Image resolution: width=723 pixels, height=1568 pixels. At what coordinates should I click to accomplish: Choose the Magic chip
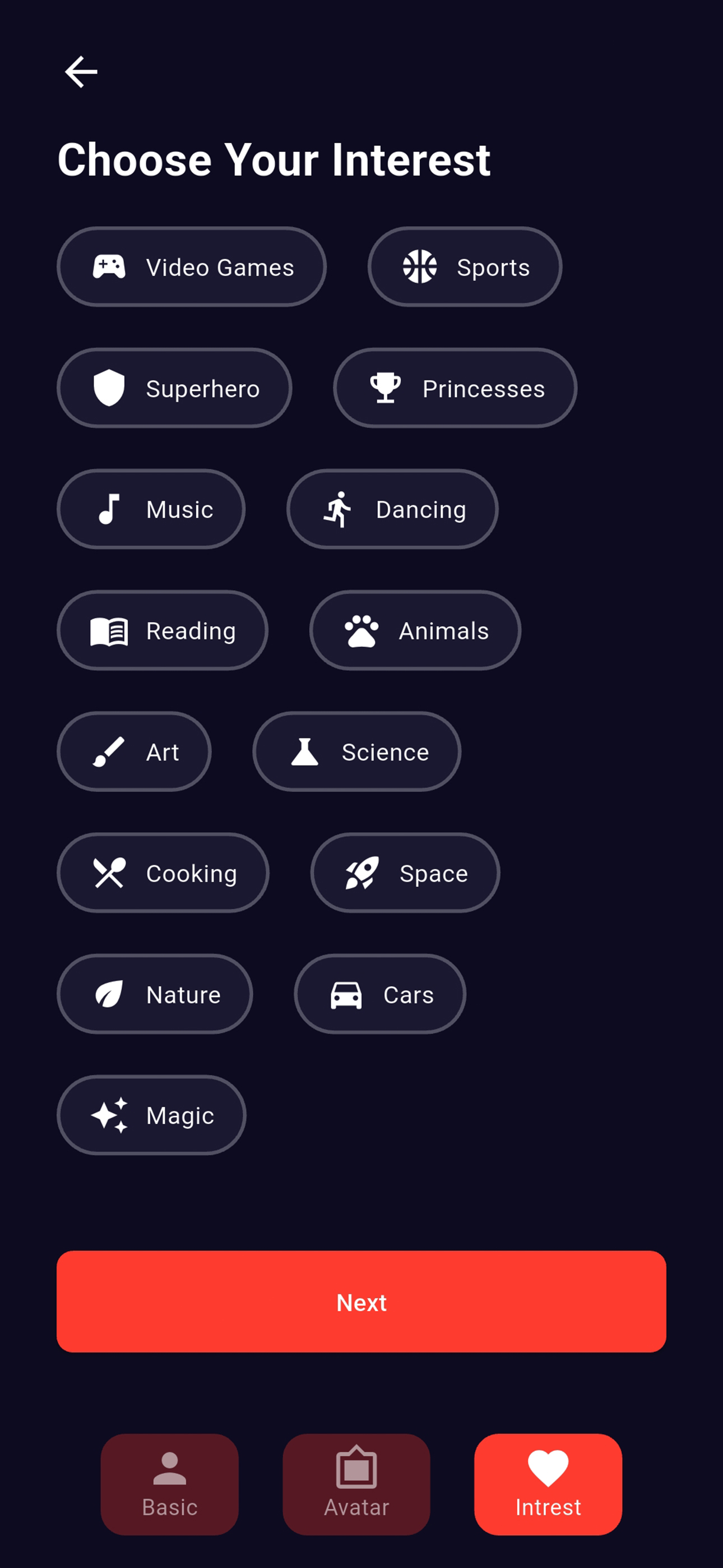(x=151, y=1114)
